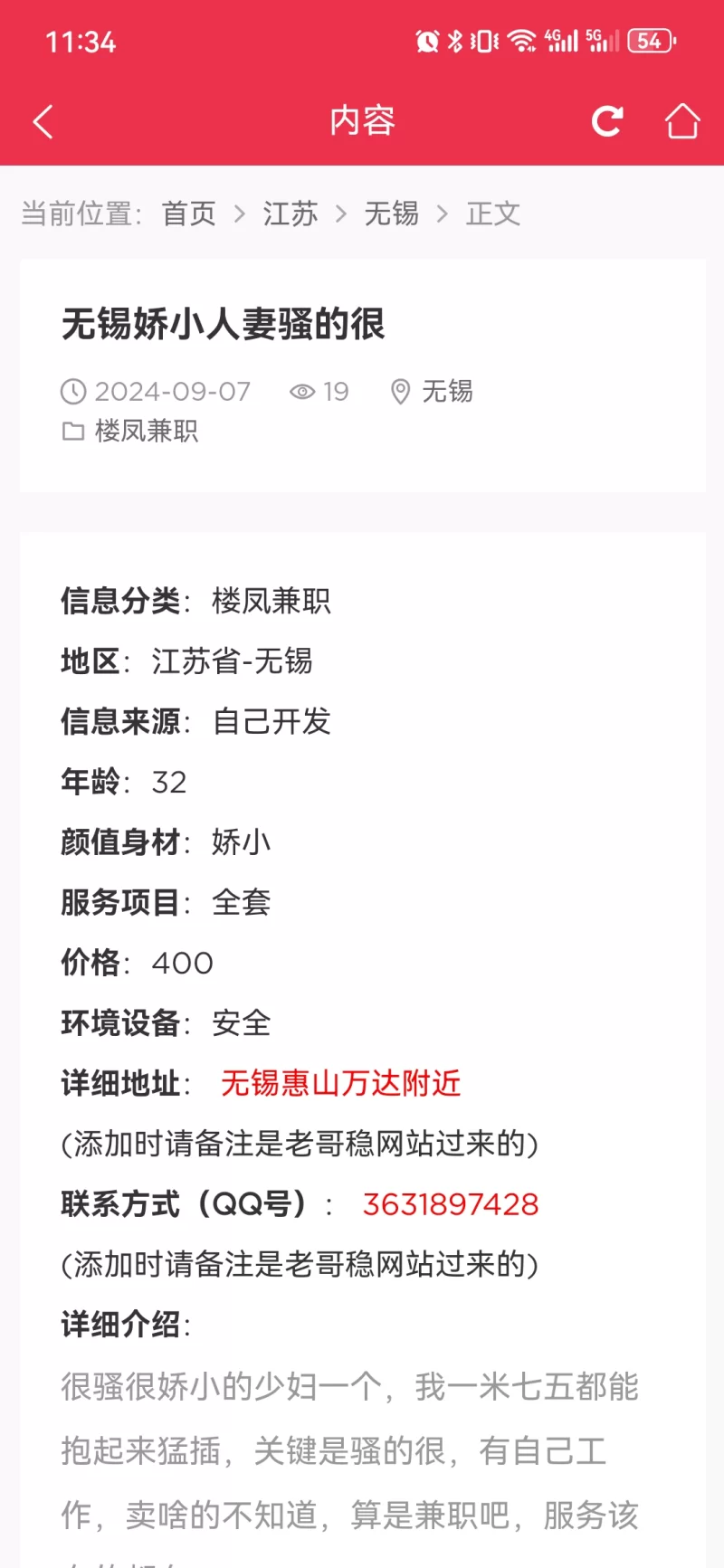Click the location pin icon beside 无锡
The image size is (724, 1568).
399,392
